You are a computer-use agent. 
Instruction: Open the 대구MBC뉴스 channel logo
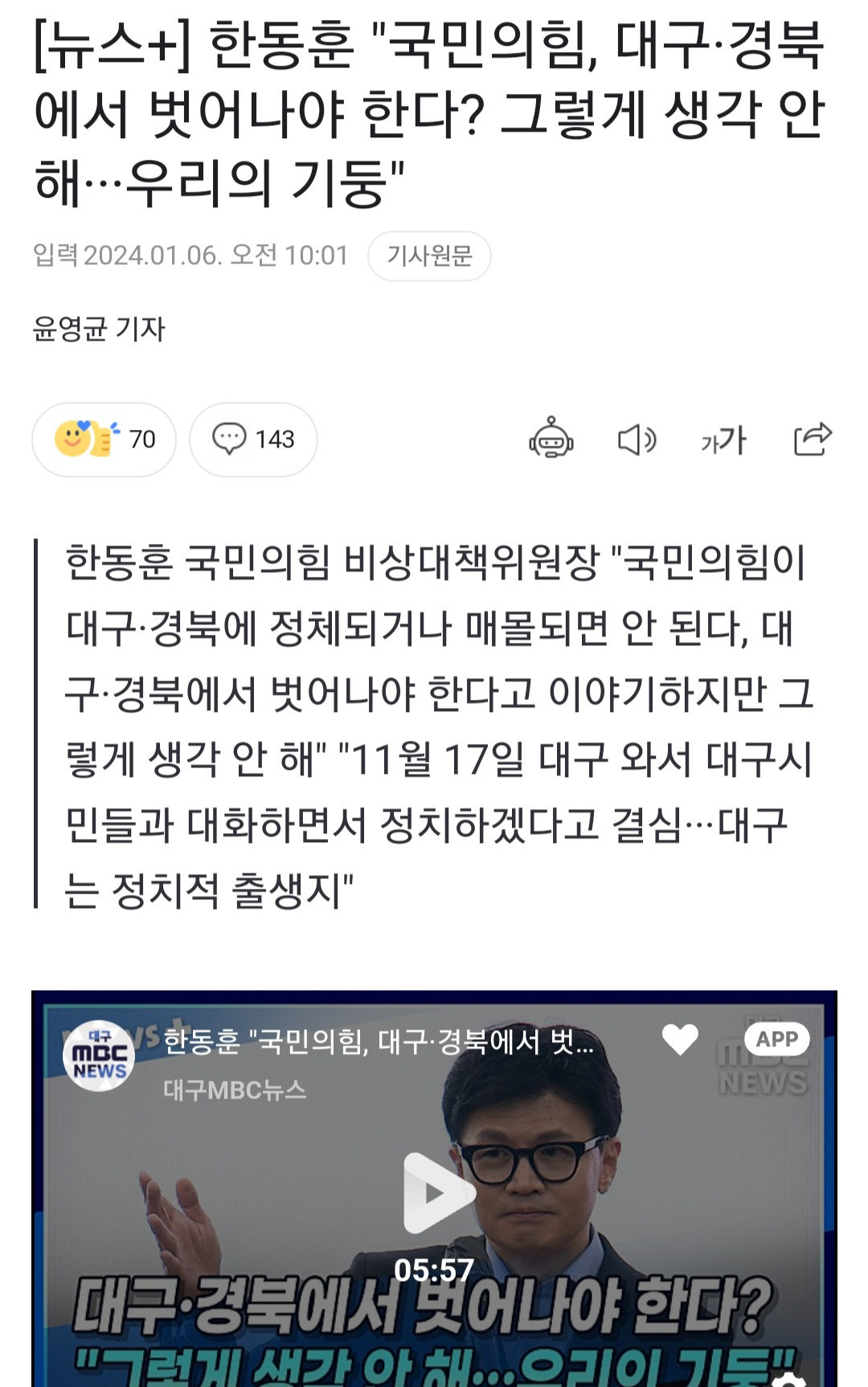(x=99, y=1056)
